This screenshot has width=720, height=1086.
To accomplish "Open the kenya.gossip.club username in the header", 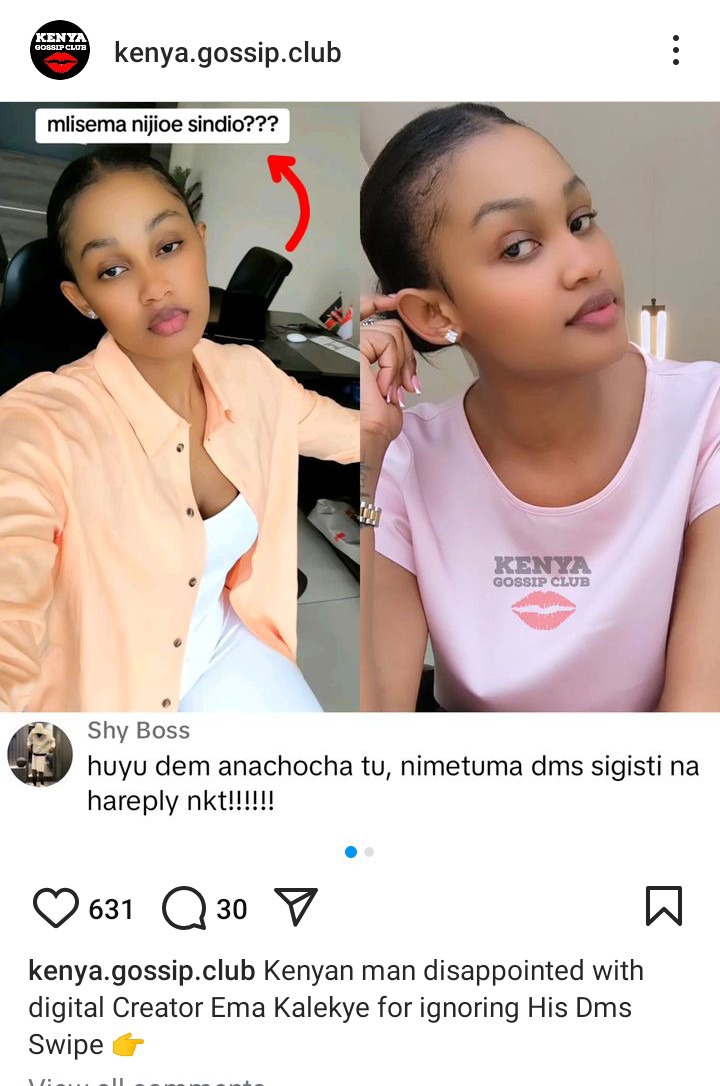I will pos(227,52).
